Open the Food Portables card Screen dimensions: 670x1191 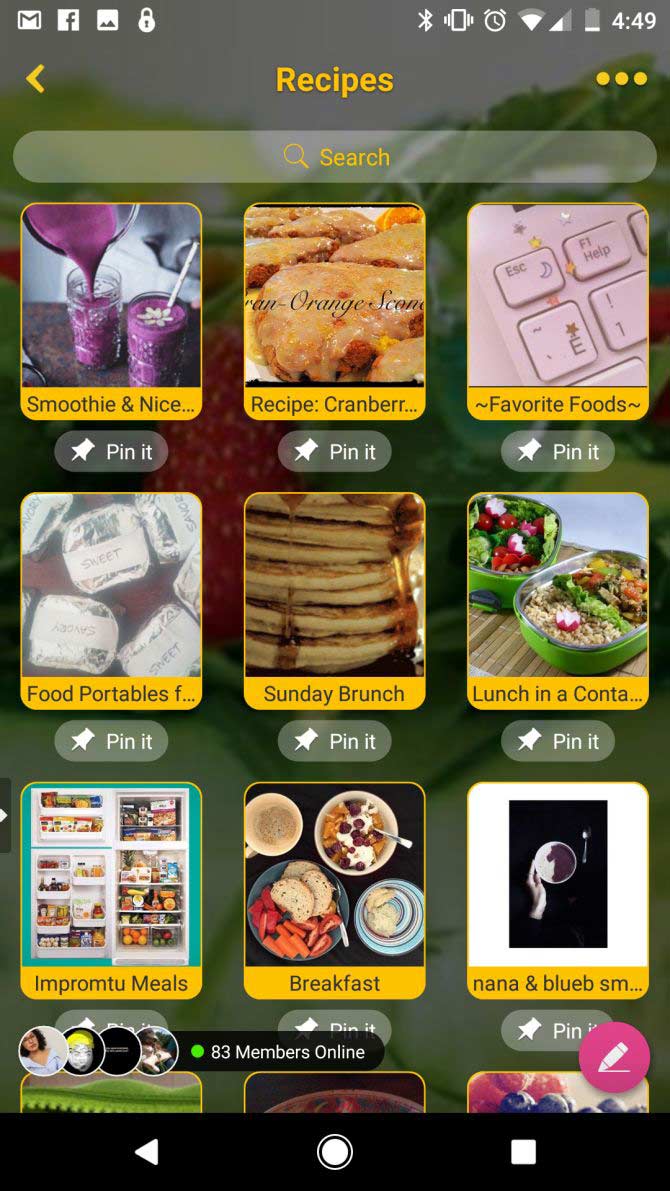click(112, 601)
